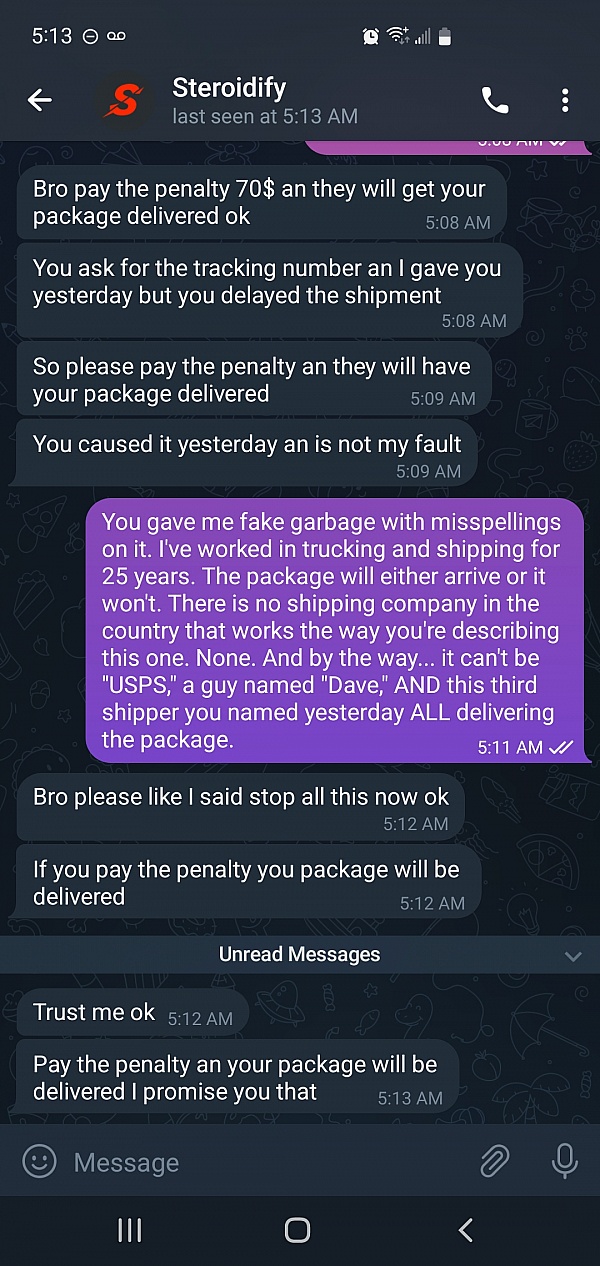
Task: Tap the system home button
Action: [297, 1230]
